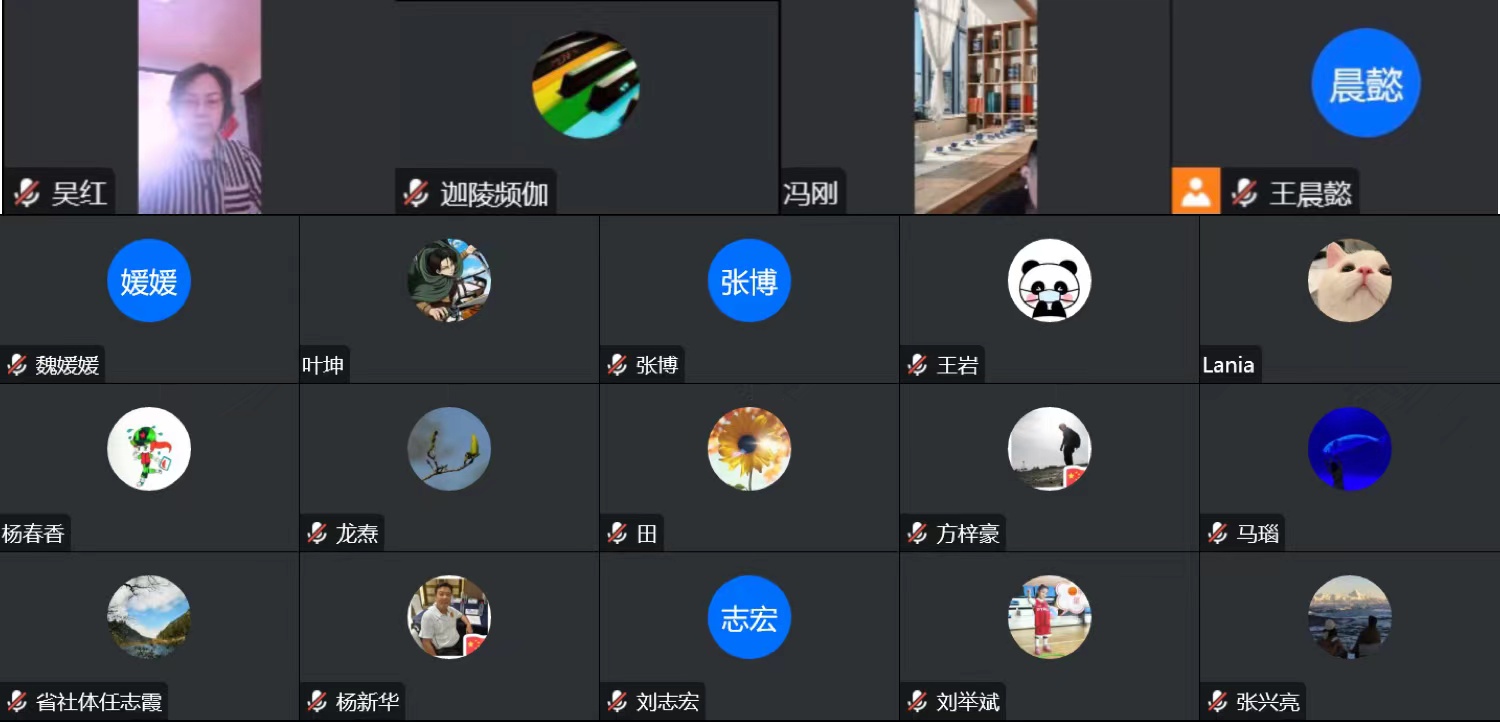Image resolution: width=1500 pixels, height=723 pixels.
Task: Open participant tile of 迦陵频伽
Action: pyautogui.click(x=586, y=105)
